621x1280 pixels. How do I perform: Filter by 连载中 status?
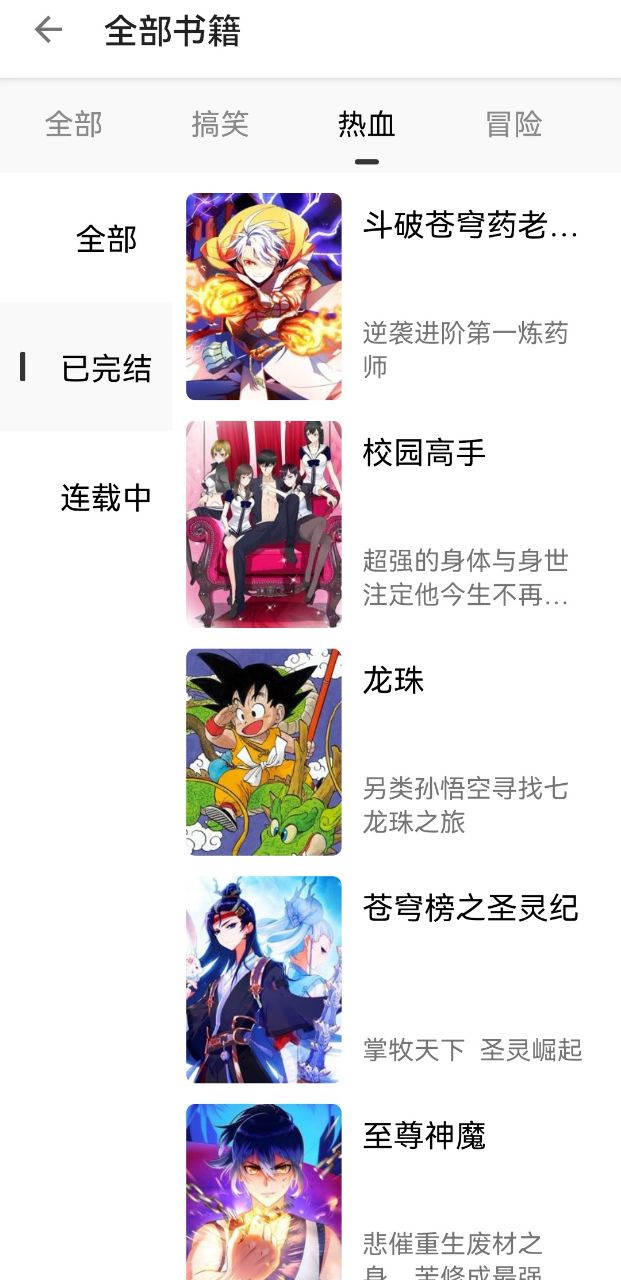point(106,497)
